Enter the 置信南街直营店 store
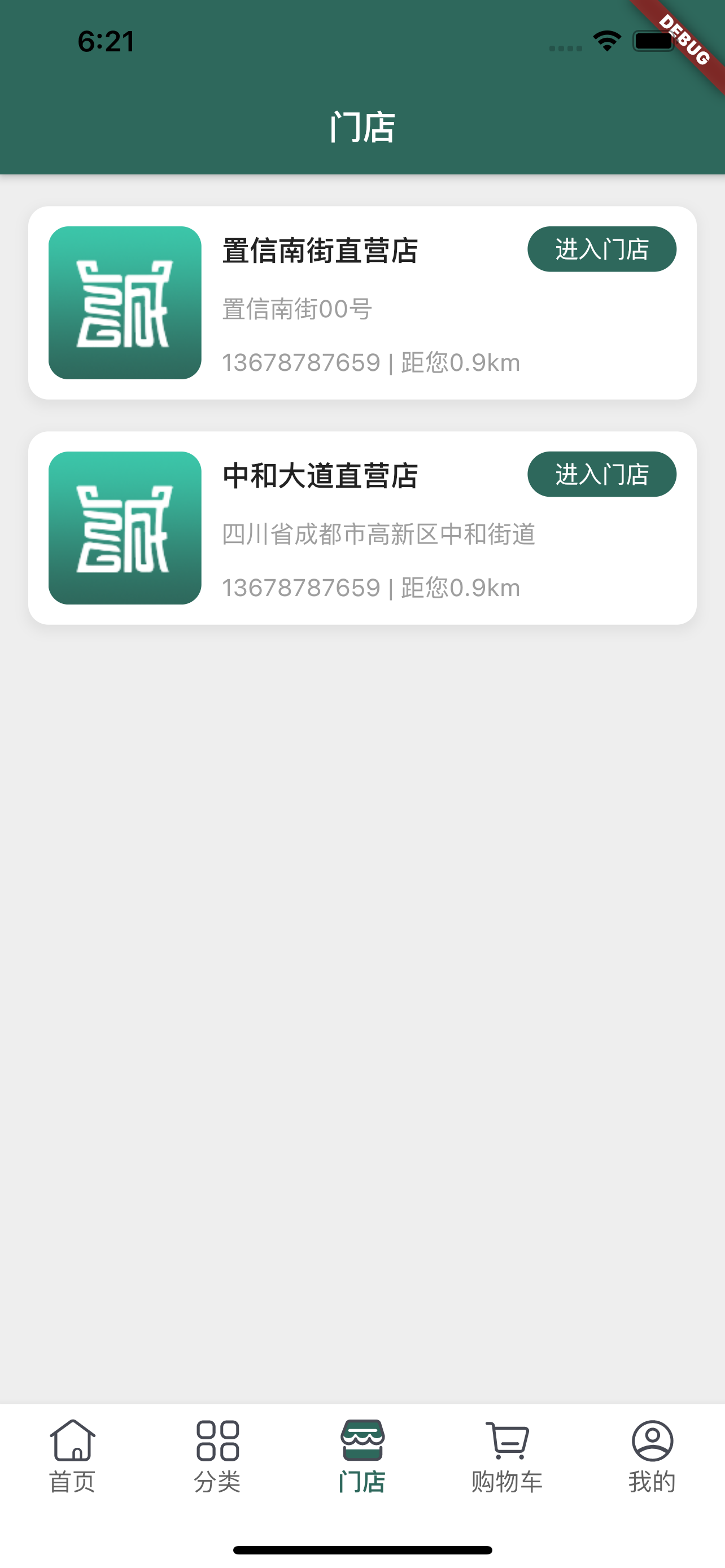725x1568 pixels. click(601, 249)
